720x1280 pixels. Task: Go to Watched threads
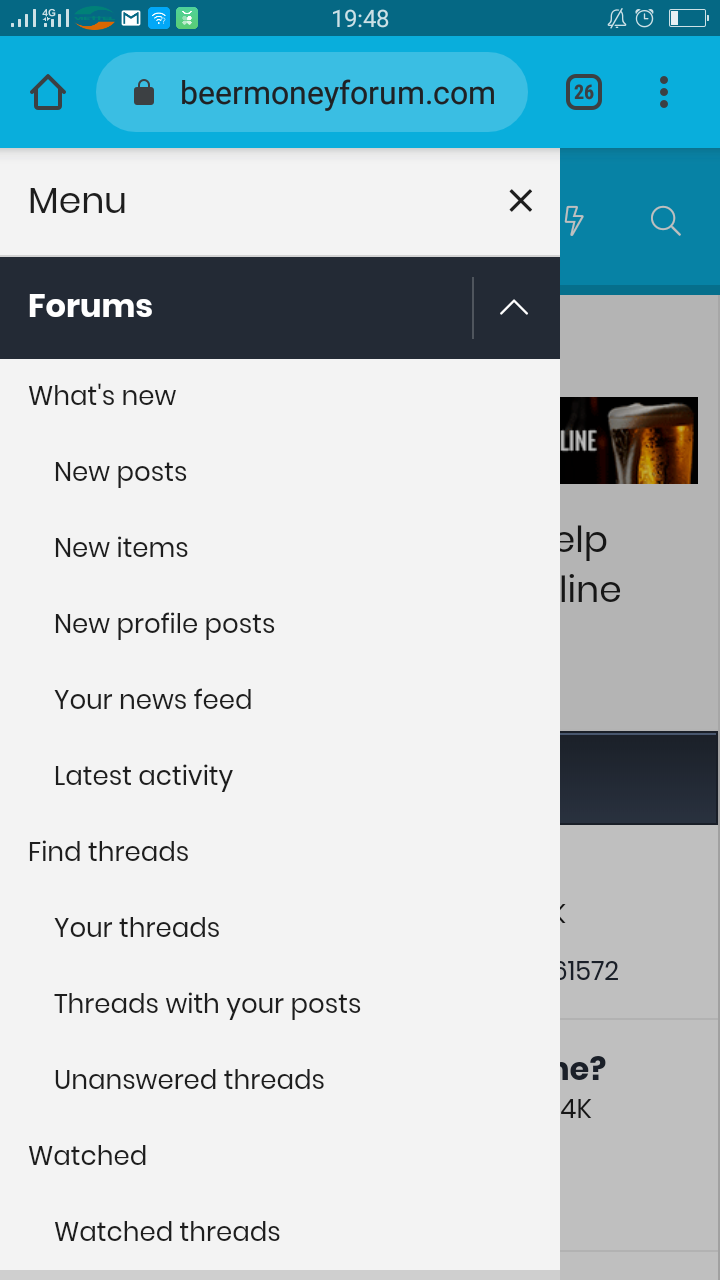[x=167, y=1232]
